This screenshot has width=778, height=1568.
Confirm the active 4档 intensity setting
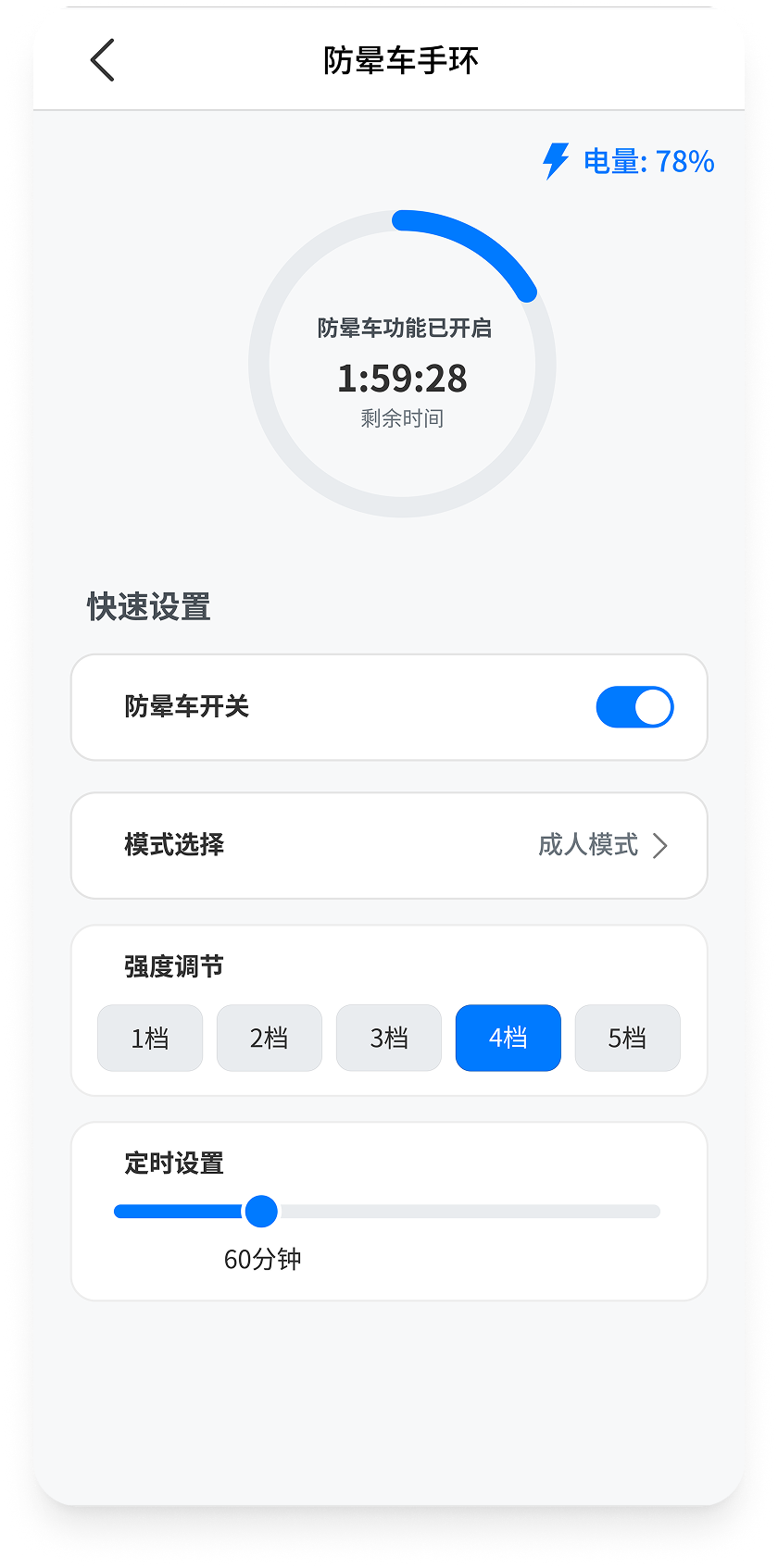(x=508, y=1038)
